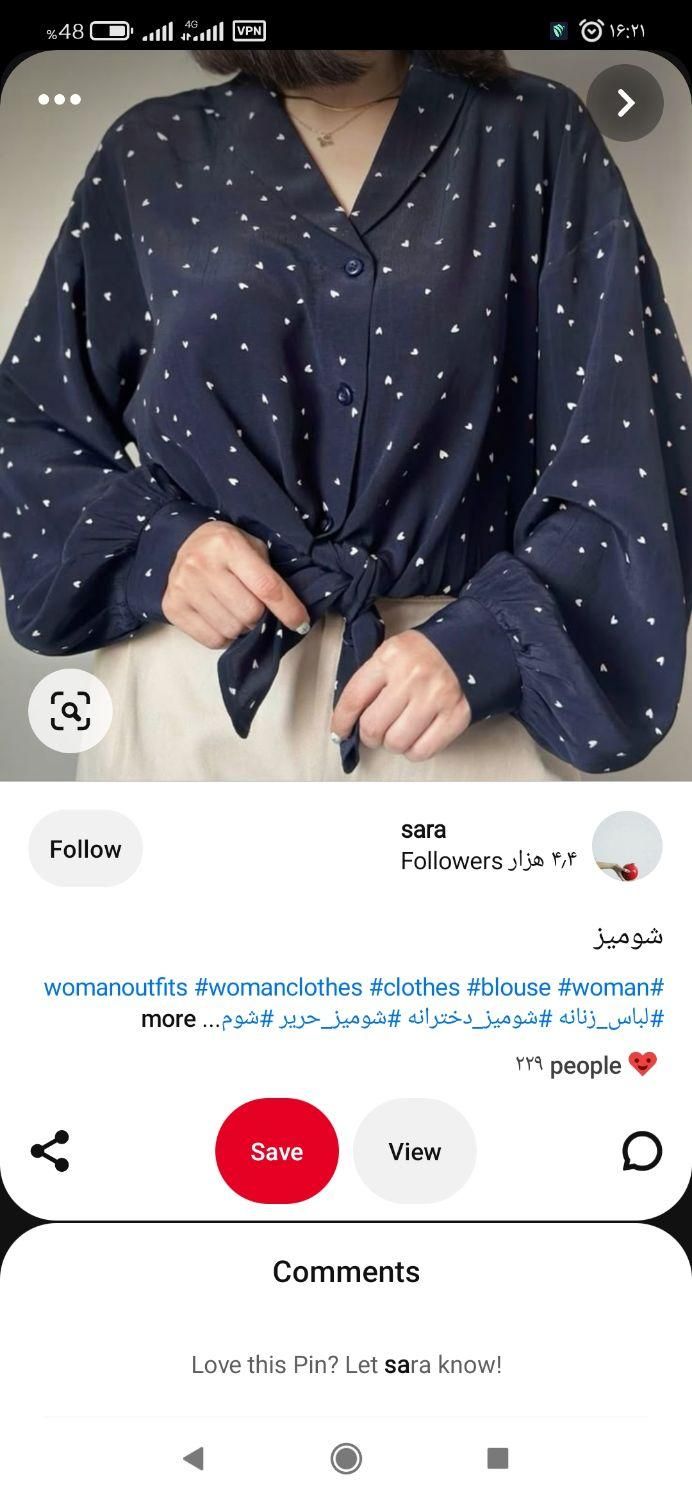
Task: Open sara's profile picture
Action: point(627,846)
